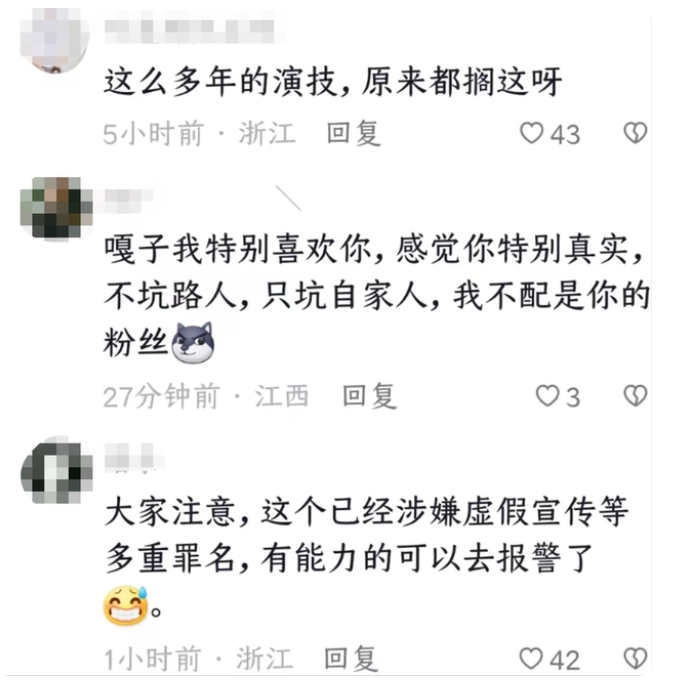Dislike the comment about 这么多年的演技
Image resolution: width=677 pixels, height=691 pixels.
tap(635, 133)
